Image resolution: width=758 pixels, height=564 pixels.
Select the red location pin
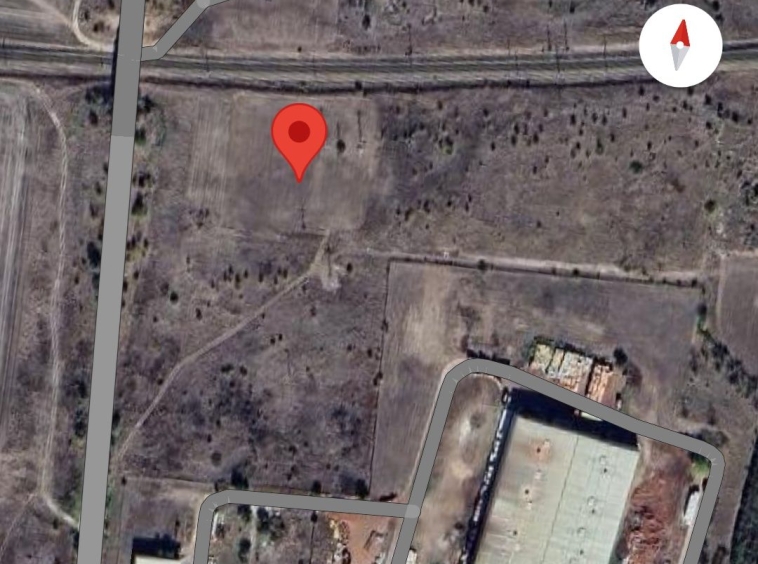[x=299, y=135]
